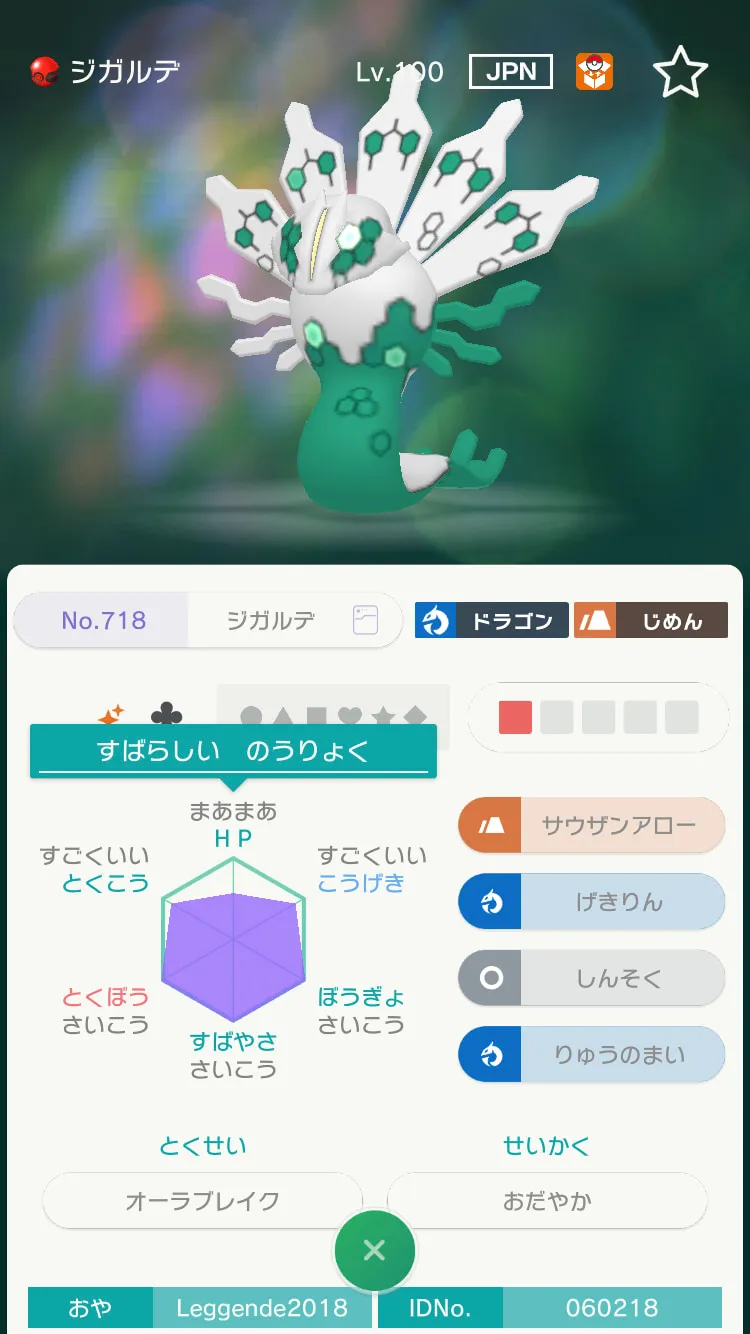Viewport: 750px width, 1334px height.
Task: Tap the おだやか nature field
Action: pyautogui.click(x=547, y=1200)
